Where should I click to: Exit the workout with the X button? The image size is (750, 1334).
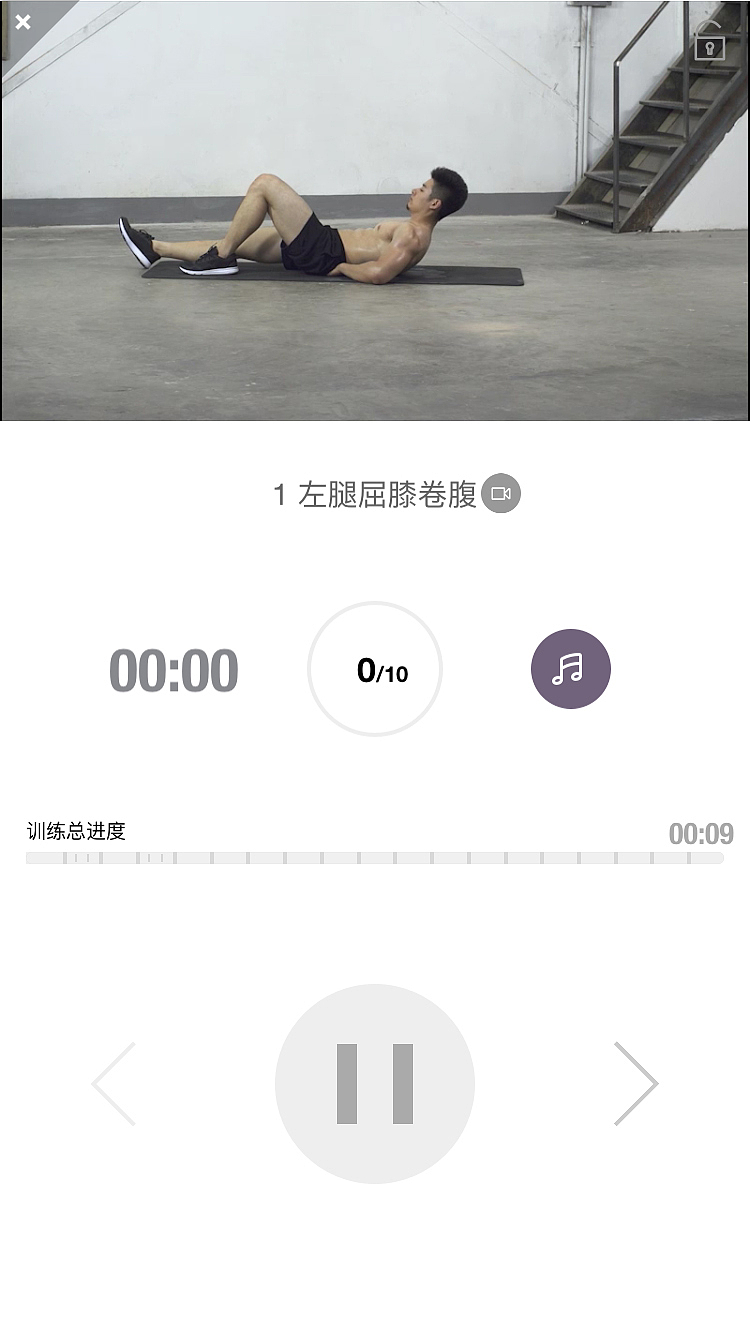23,22
